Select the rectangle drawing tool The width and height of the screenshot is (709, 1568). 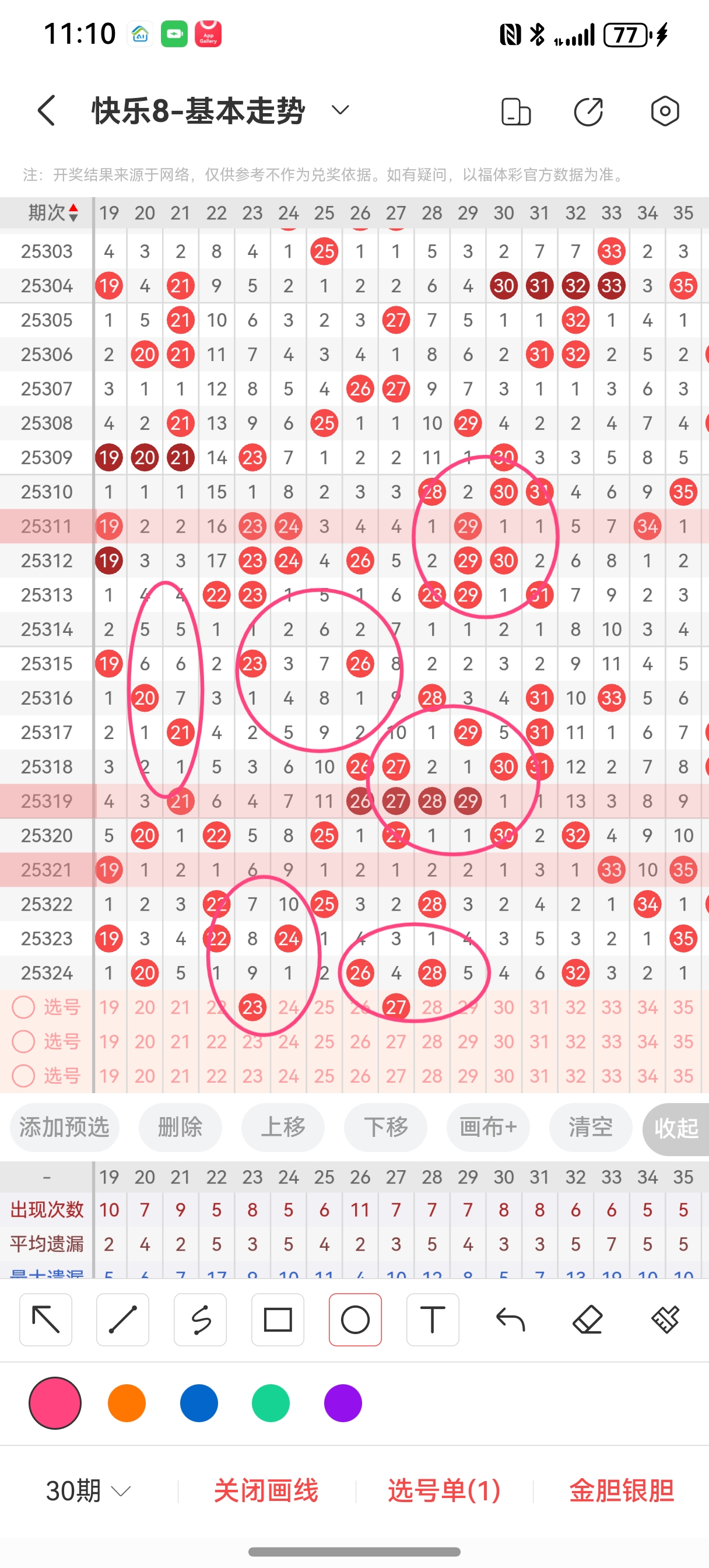277,1319
